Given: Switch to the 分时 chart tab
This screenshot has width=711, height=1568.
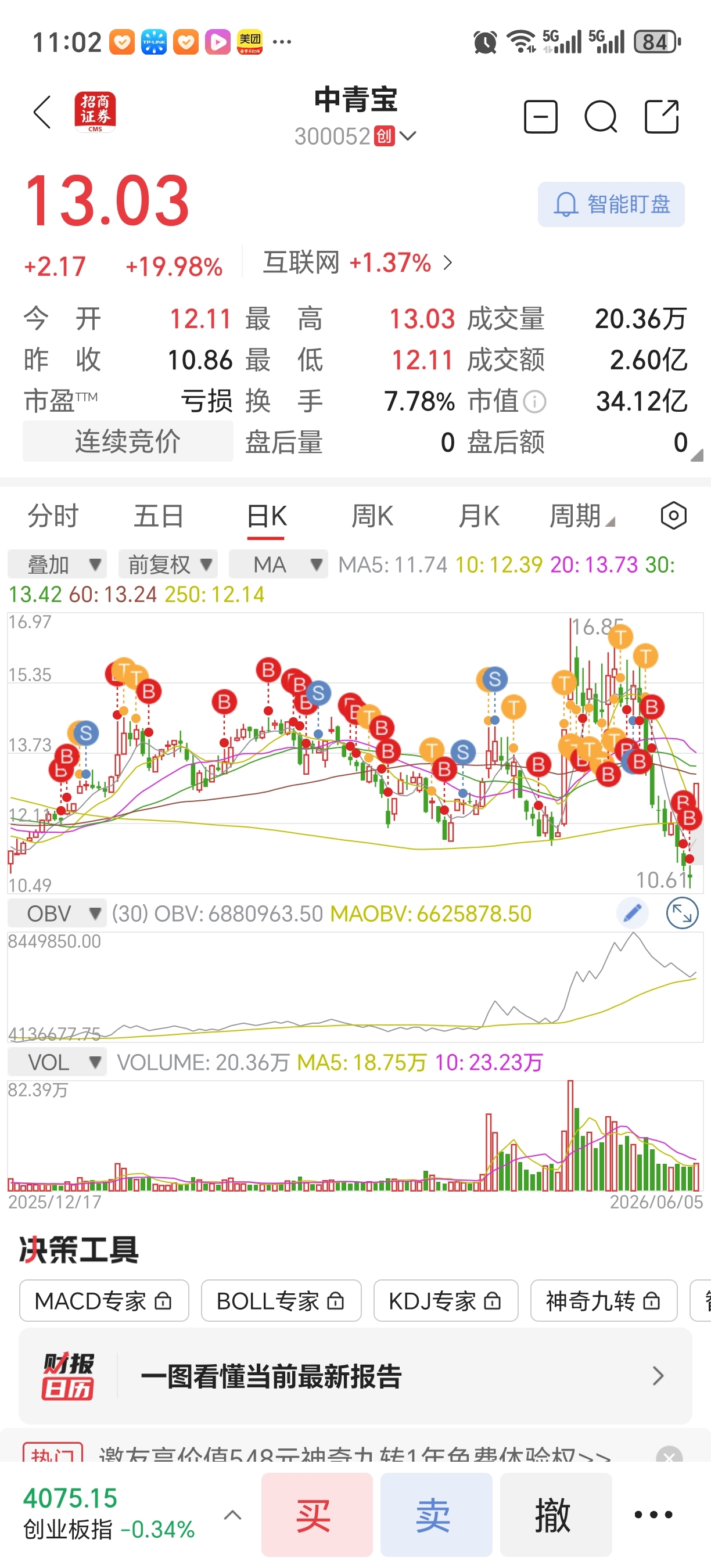Looking at the screenshot, I should (x=53, y=516).
